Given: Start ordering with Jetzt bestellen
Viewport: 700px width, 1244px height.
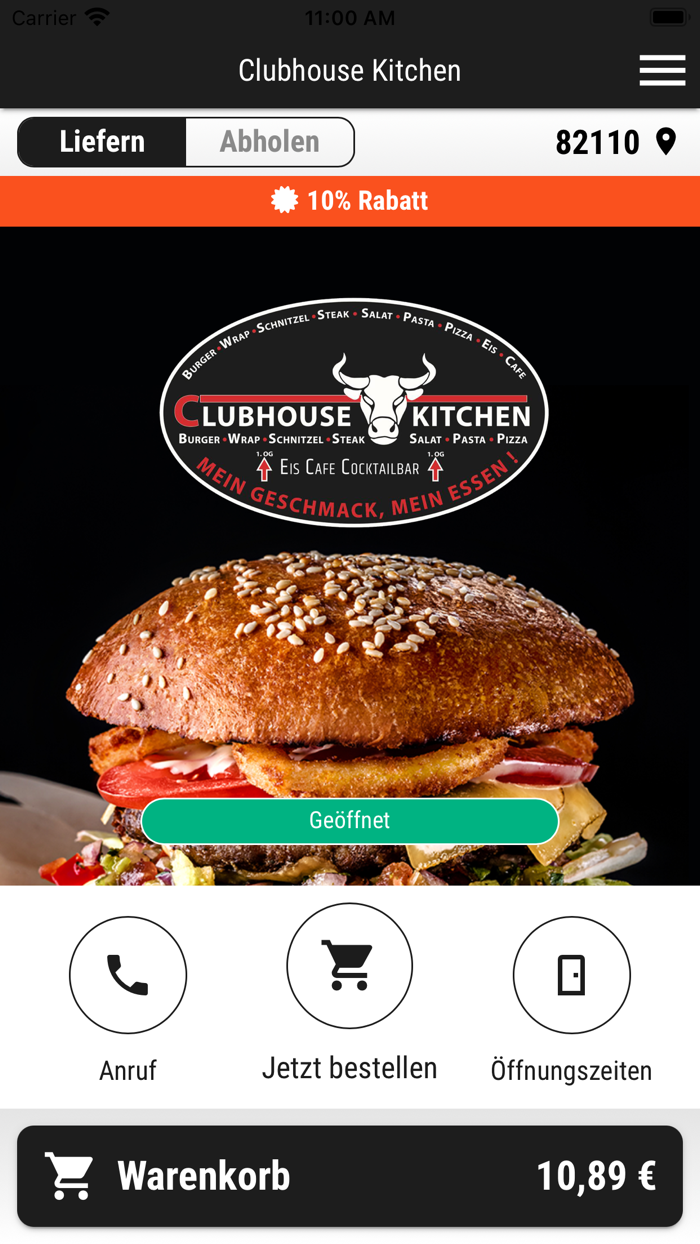Looking at the screenshot, I should 350,967.
